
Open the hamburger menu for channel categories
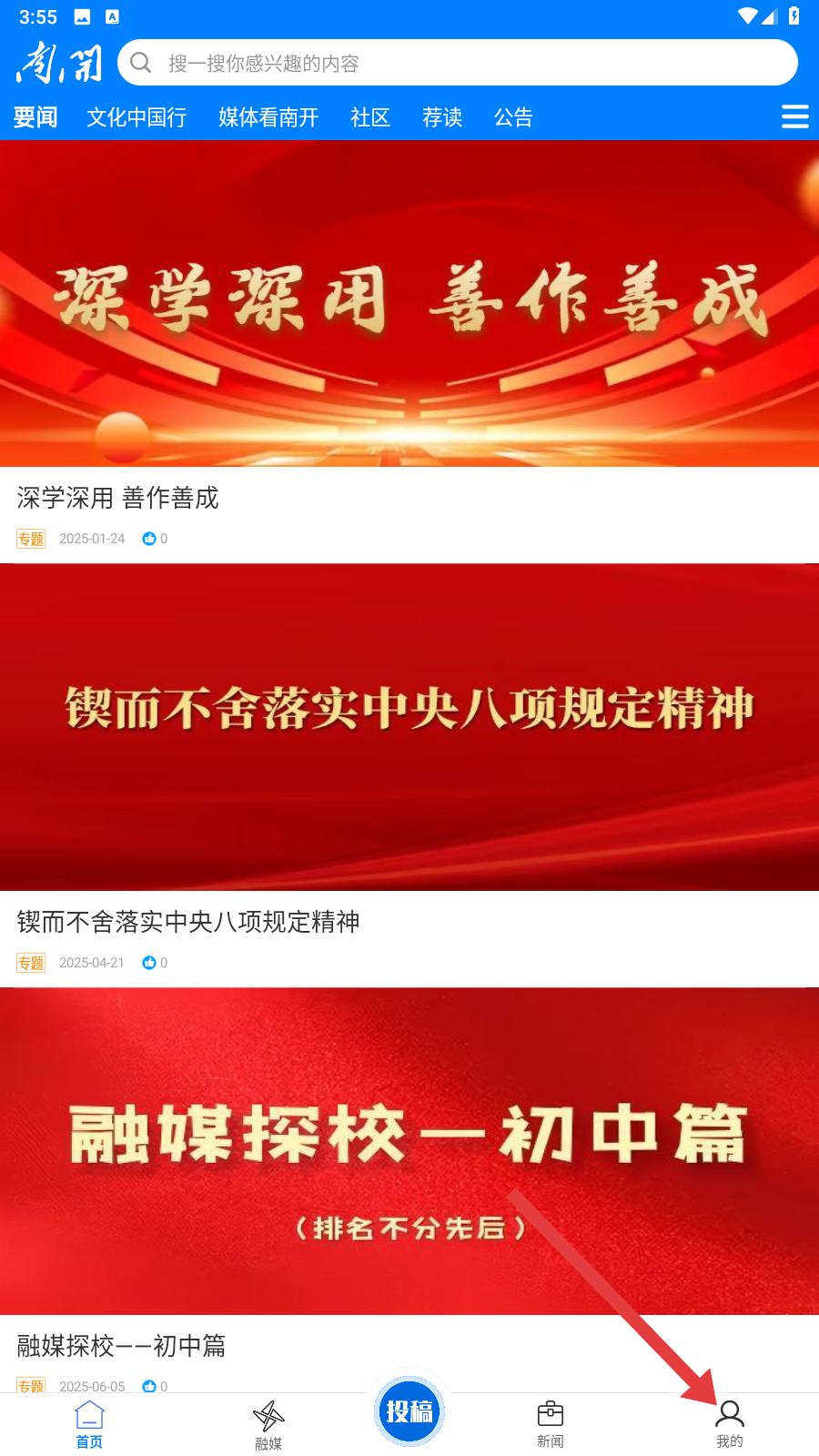pyautogui.click(x=794, y=116)
